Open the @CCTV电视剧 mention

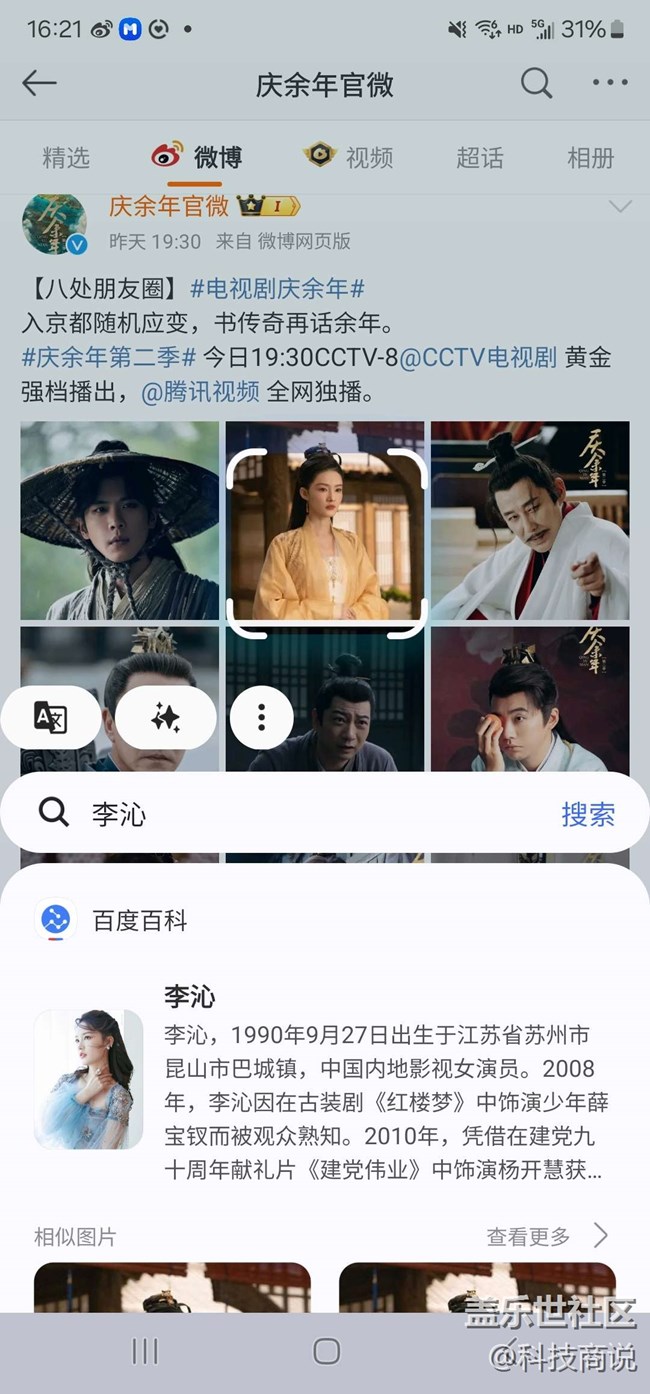click(478, 357)
